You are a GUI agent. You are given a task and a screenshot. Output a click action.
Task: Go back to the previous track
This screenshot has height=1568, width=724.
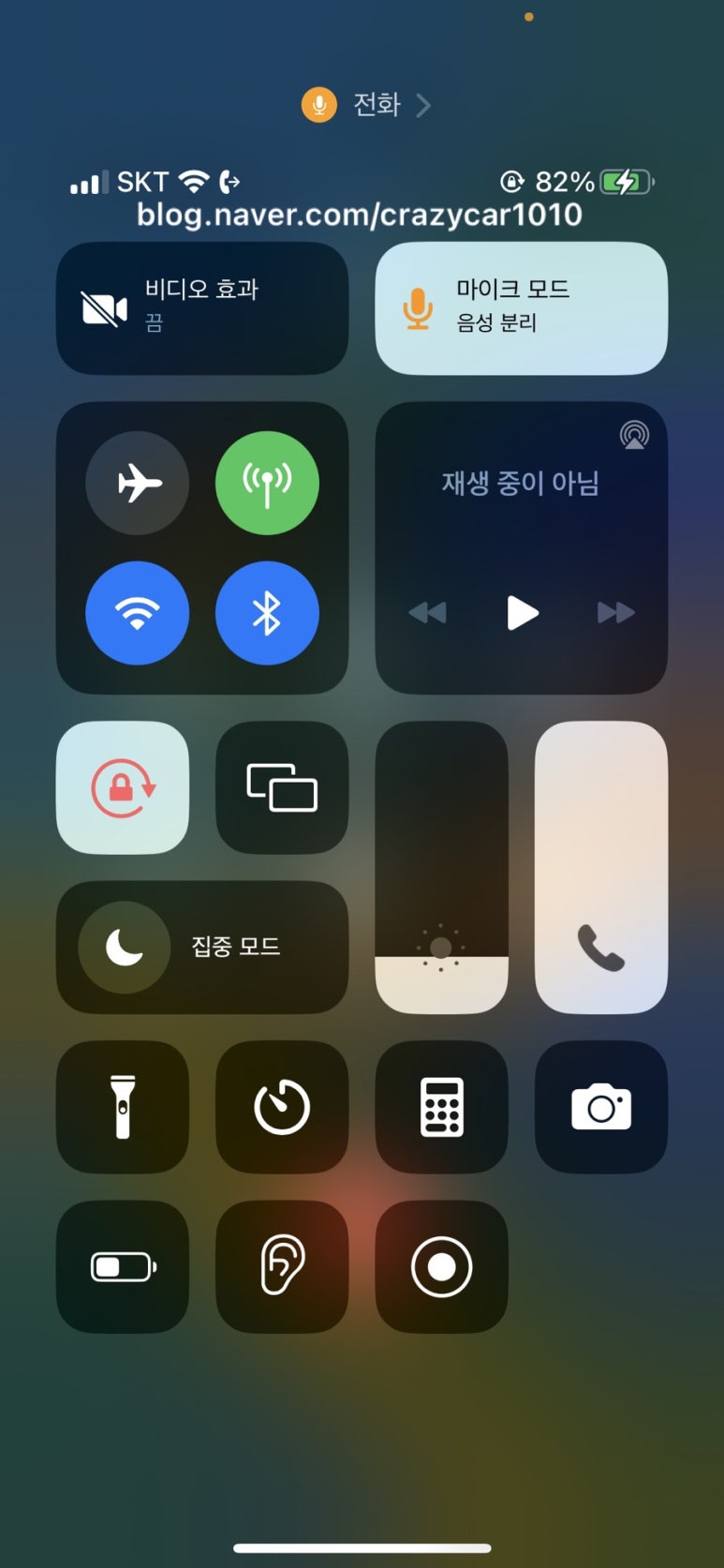tap(428, 613)
